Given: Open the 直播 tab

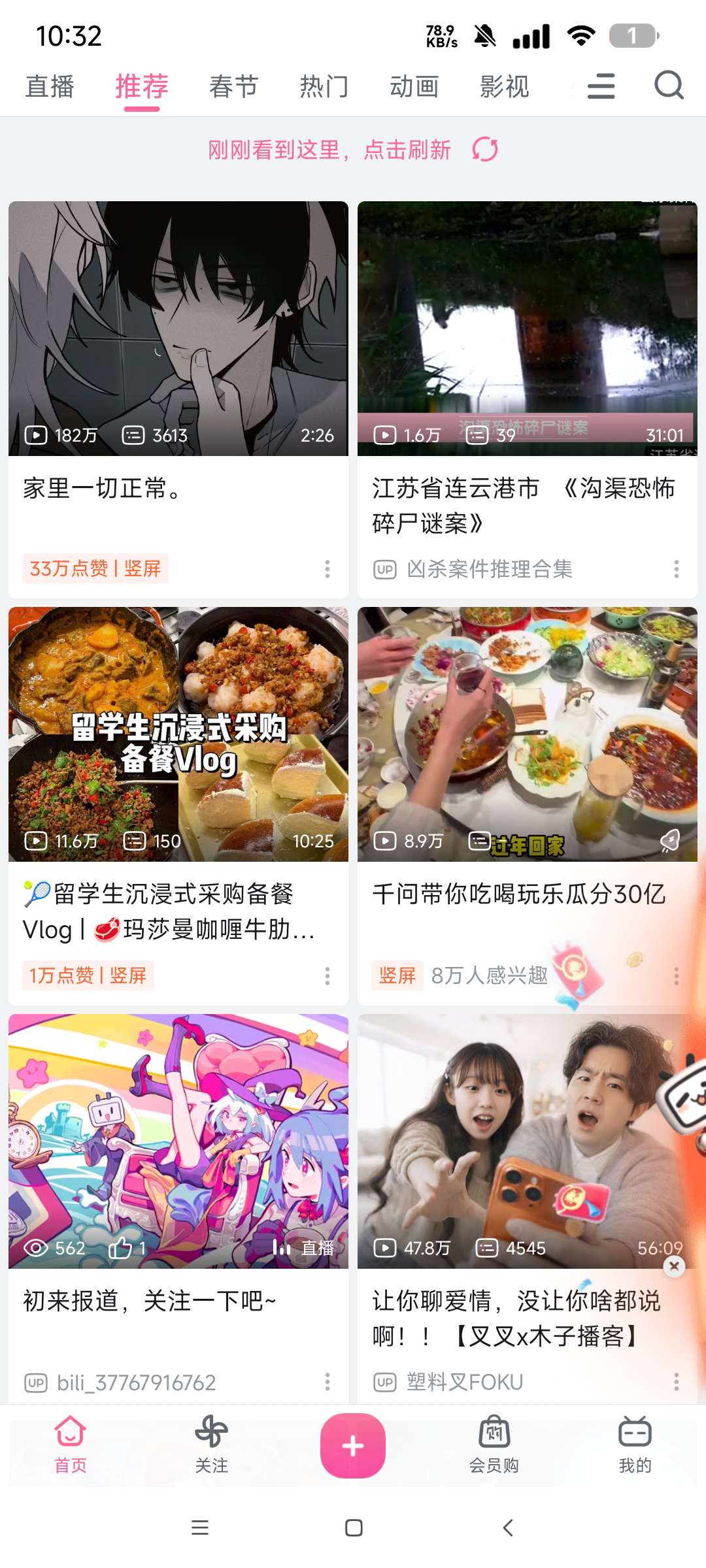Looking at the screenshot, I should [x=49, y=86].
